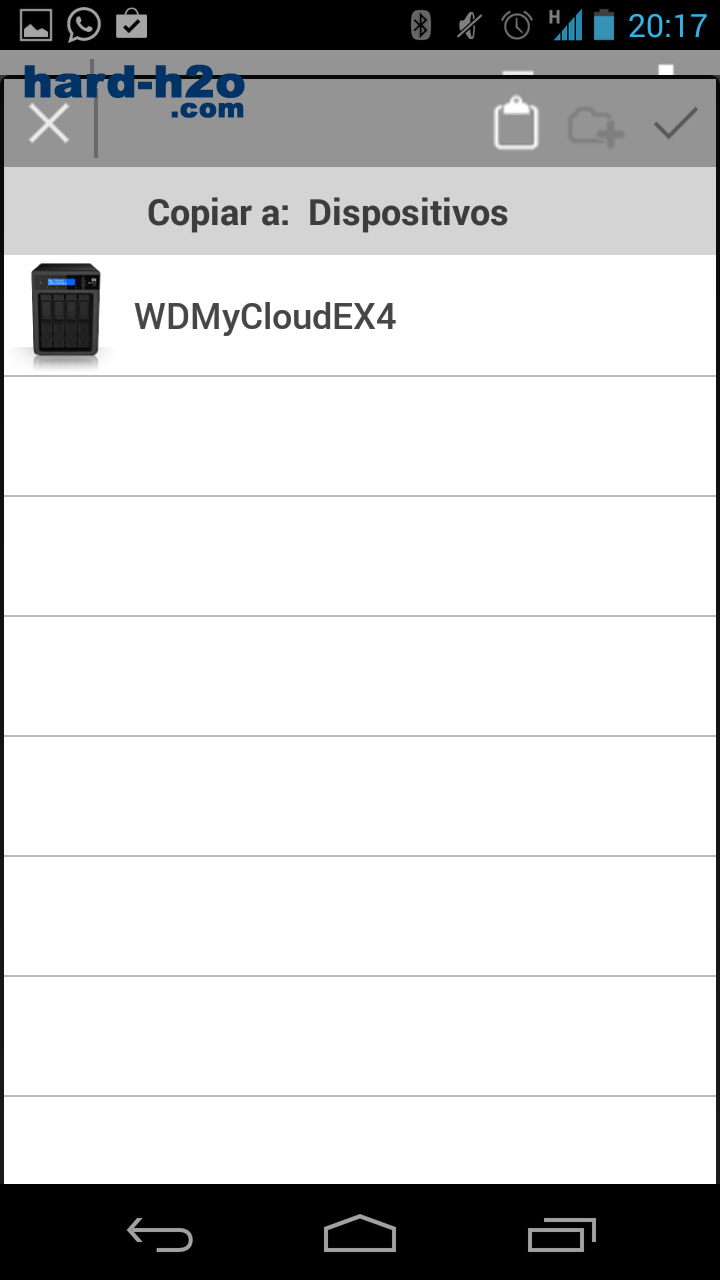Close the Copiar a dialog
This screenshot has width=720, height=1280.
tap(49, 125)
